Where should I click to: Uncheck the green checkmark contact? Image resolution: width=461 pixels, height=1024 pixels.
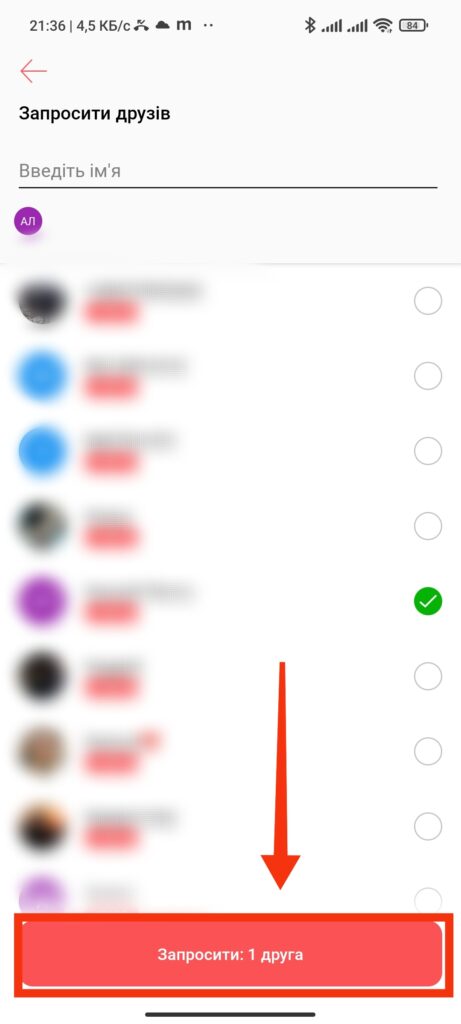tap(428, 601)
